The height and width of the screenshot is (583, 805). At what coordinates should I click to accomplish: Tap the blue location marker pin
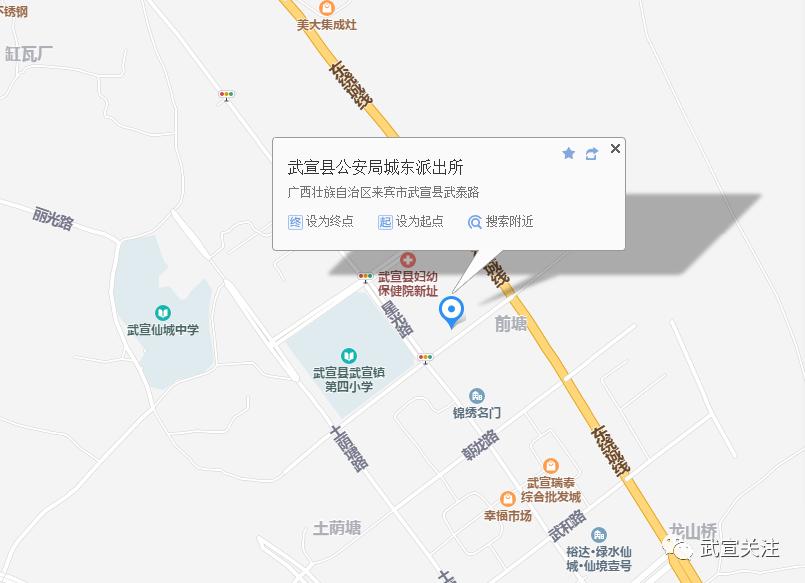click(x=453, y=311)
